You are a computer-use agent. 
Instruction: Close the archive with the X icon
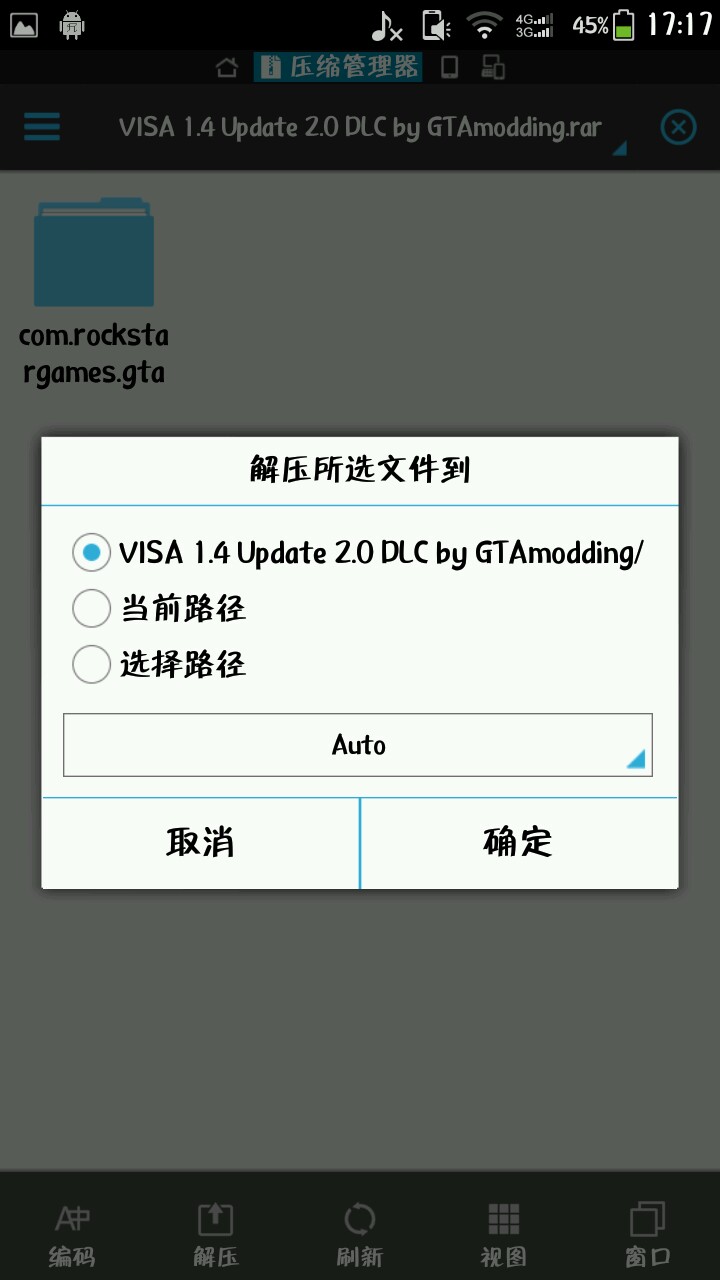678,127
